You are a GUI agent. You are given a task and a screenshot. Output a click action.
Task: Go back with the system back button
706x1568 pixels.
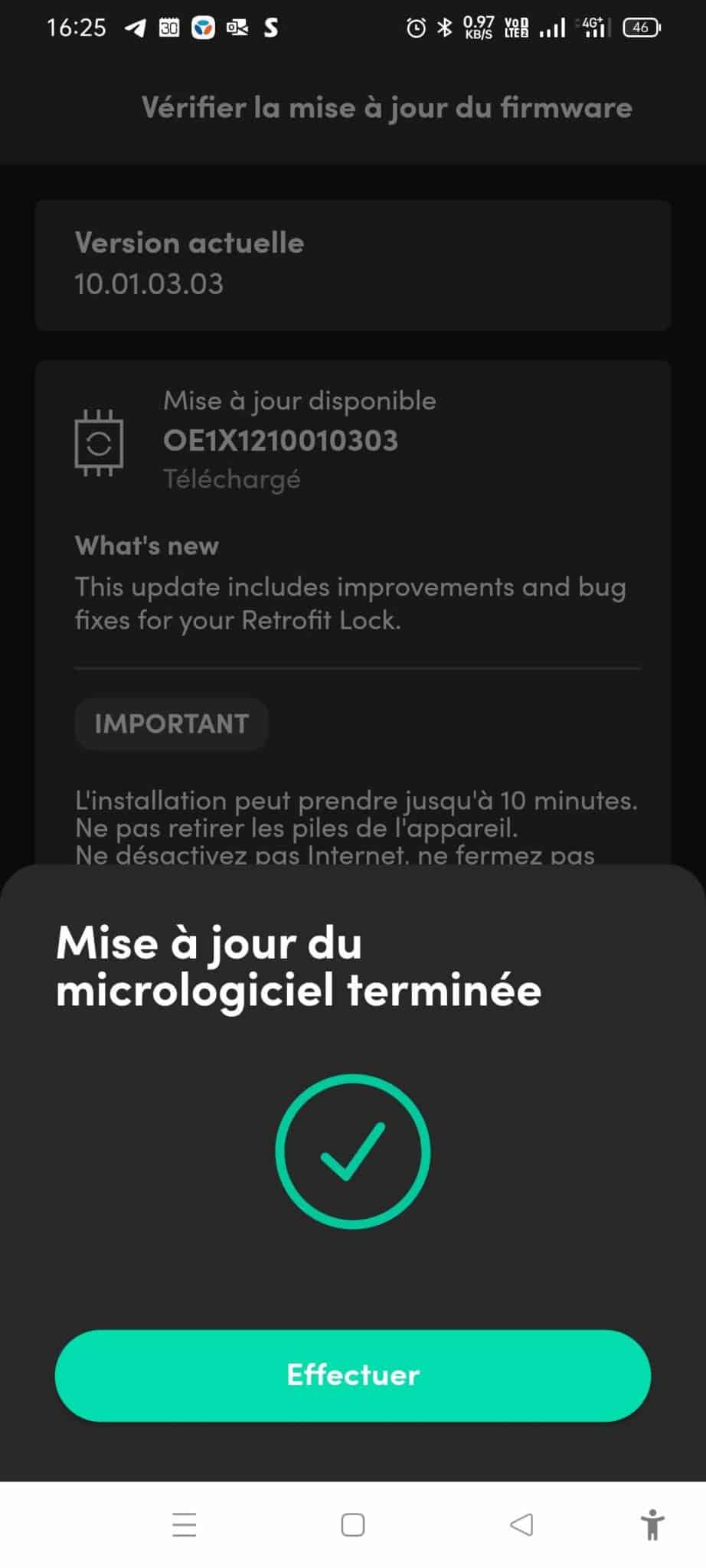521,1524
